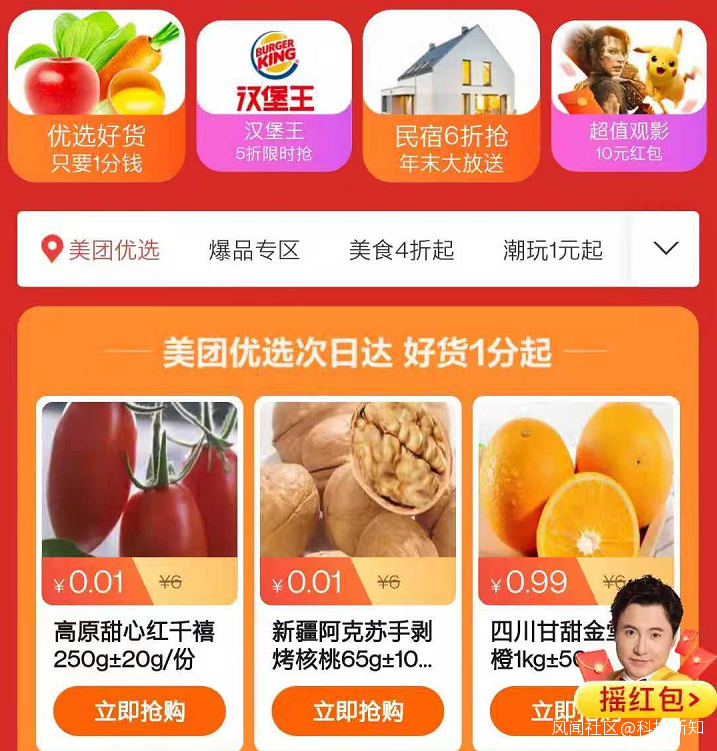Open the 民宿6折抢 promotion
This screenshot has width=717, height=751.
(x=451, y=96)
